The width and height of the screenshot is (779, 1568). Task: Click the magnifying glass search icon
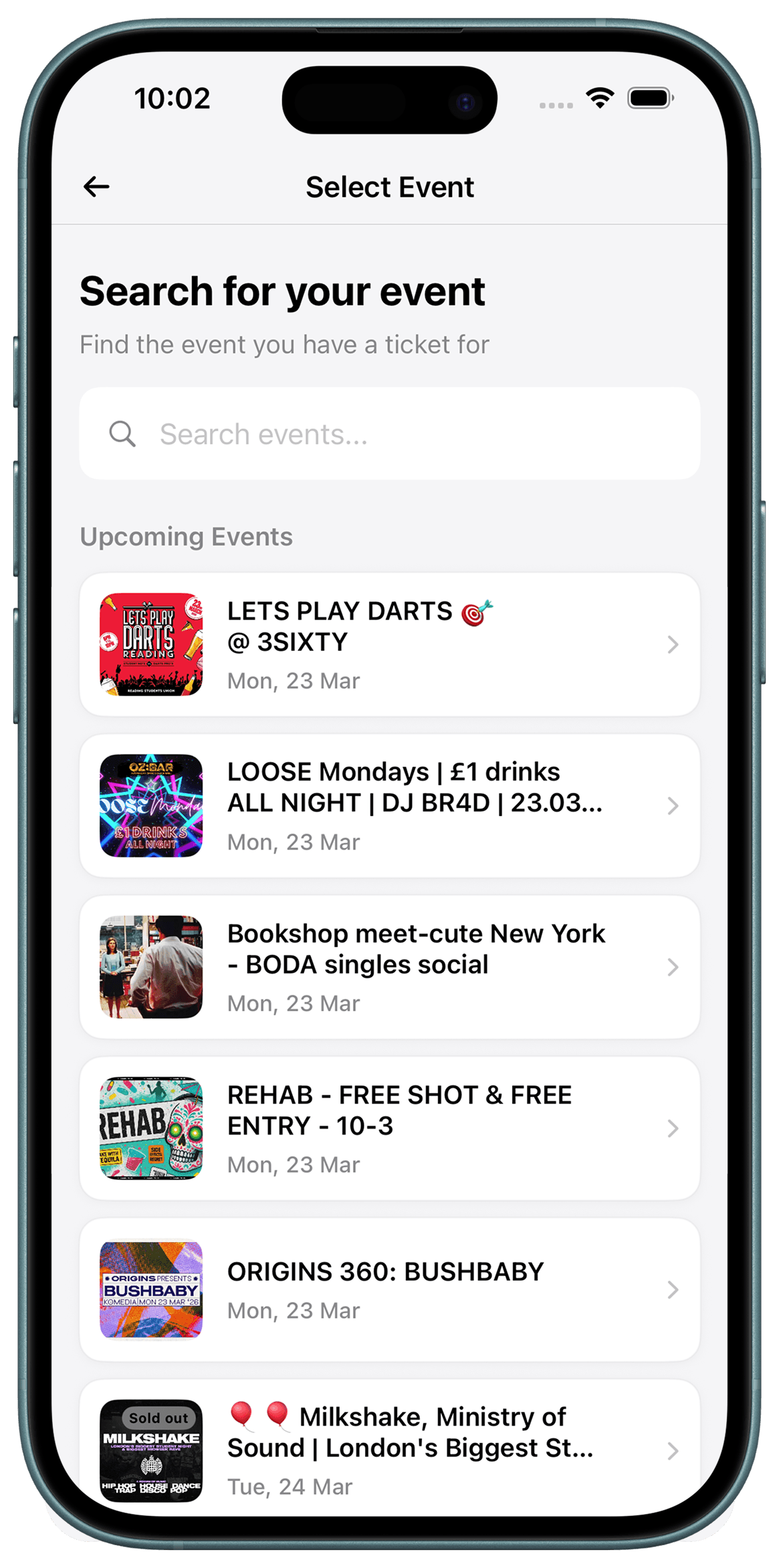click(124, 433)
